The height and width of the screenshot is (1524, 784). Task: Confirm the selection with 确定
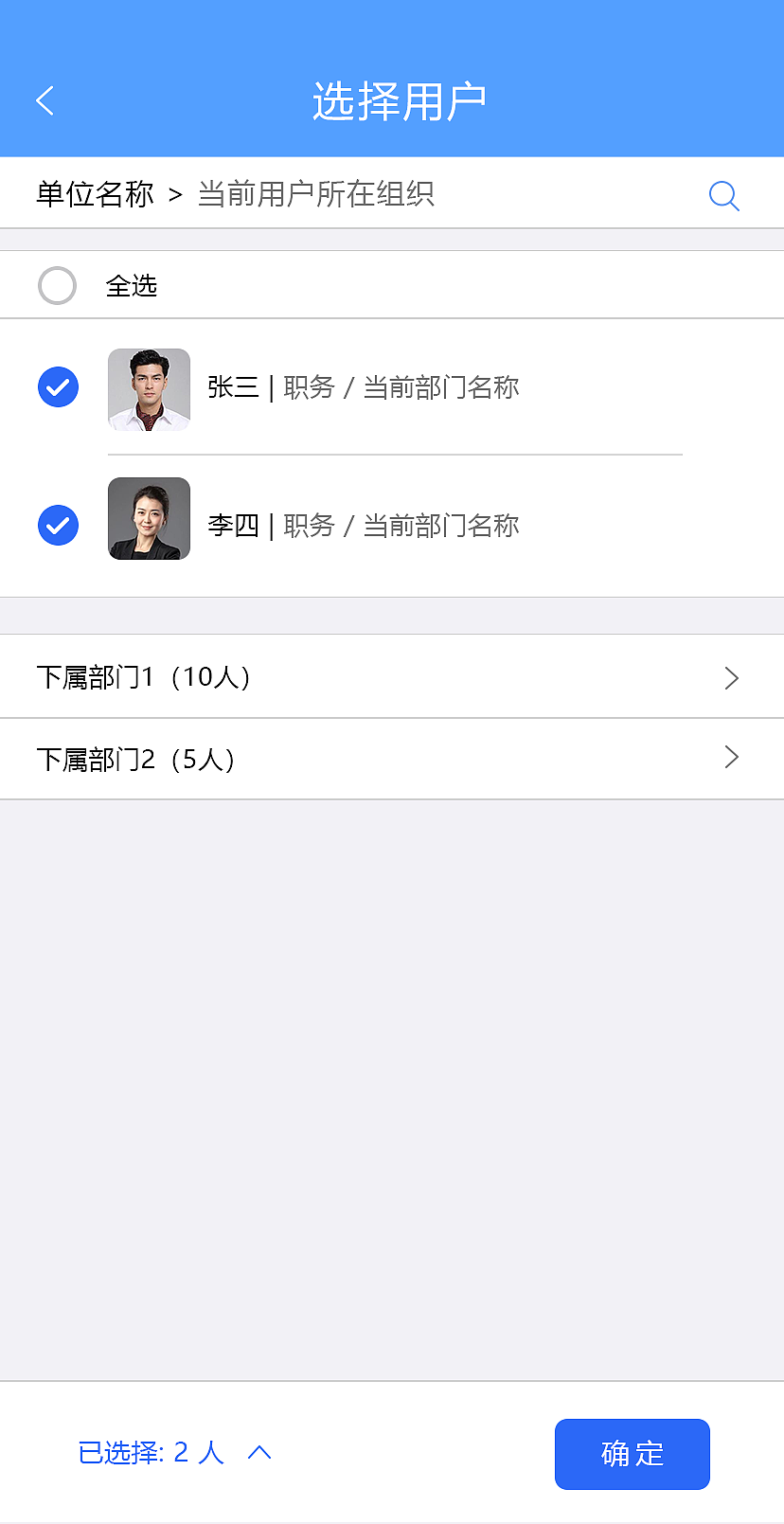(x=632, y=1454)
